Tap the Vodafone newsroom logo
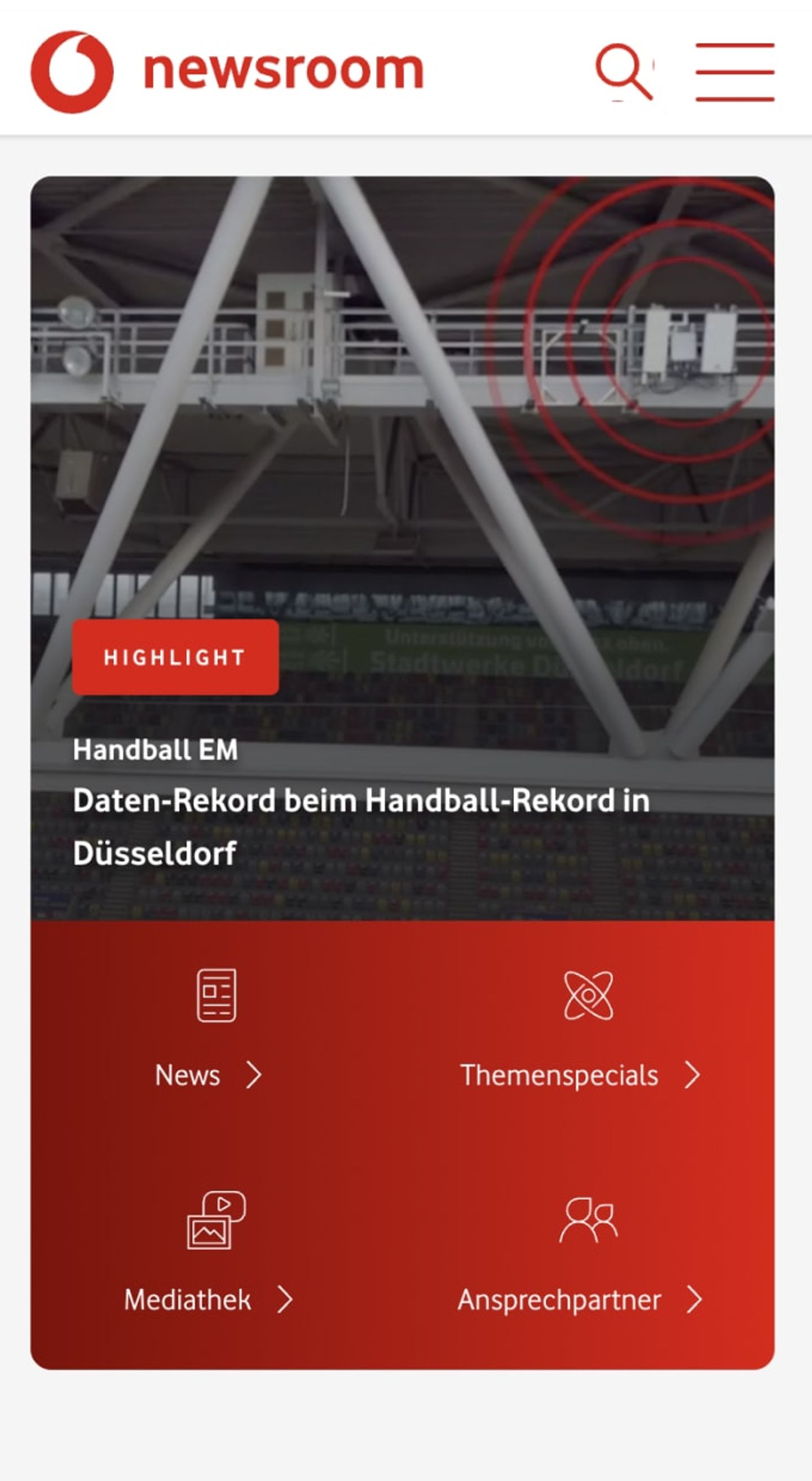 [227, 72]
